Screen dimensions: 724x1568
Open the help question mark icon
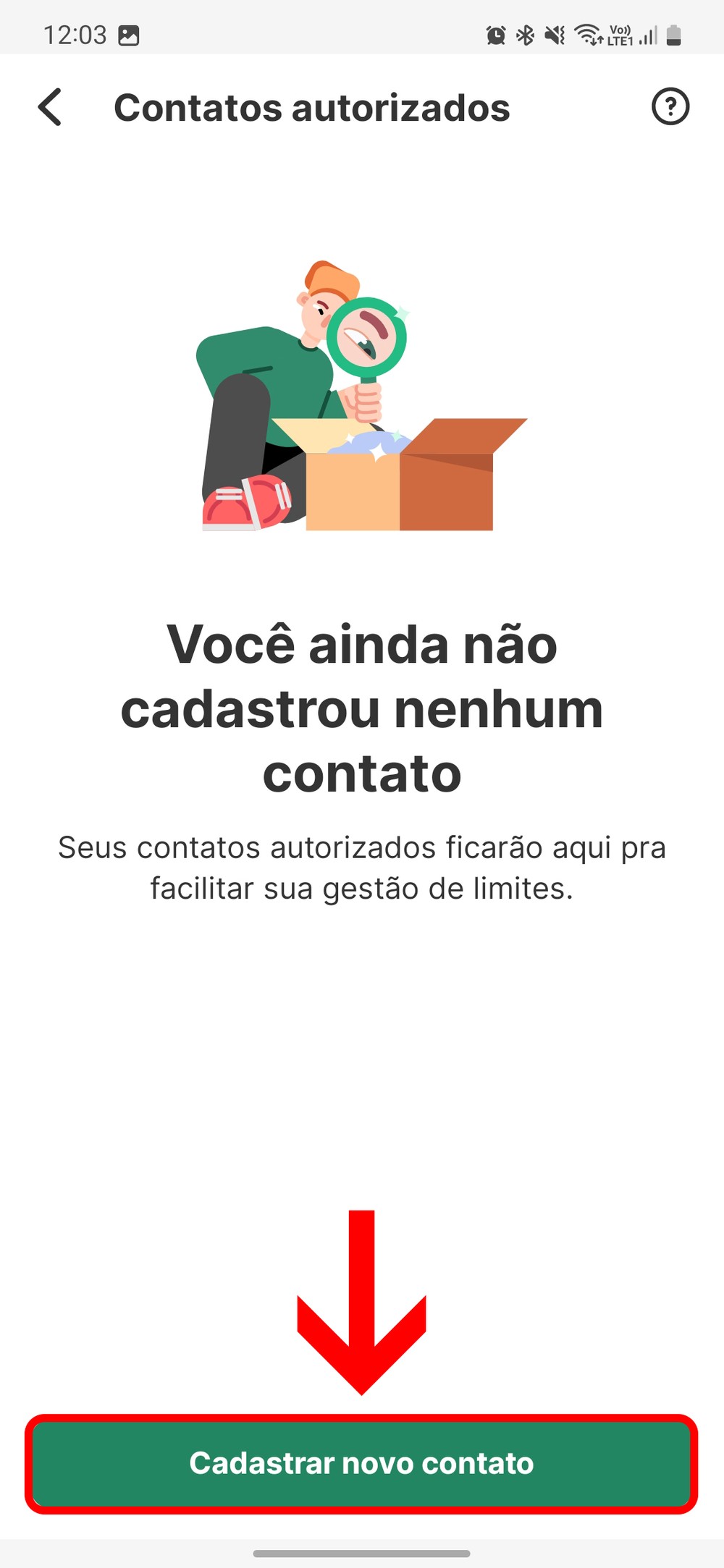[670, 107]
